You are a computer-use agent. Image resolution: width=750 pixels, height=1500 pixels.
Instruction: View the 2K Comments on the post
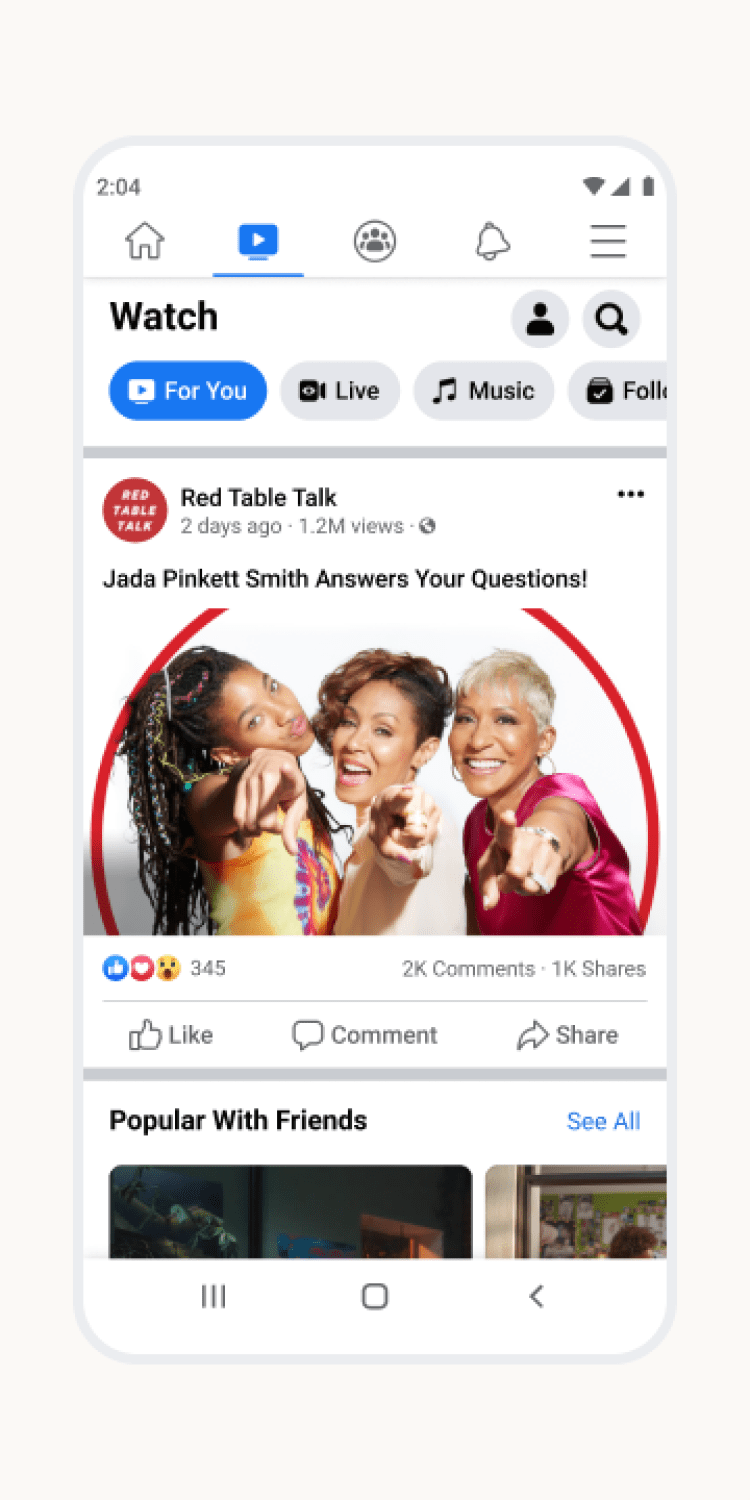pos(468,969)
